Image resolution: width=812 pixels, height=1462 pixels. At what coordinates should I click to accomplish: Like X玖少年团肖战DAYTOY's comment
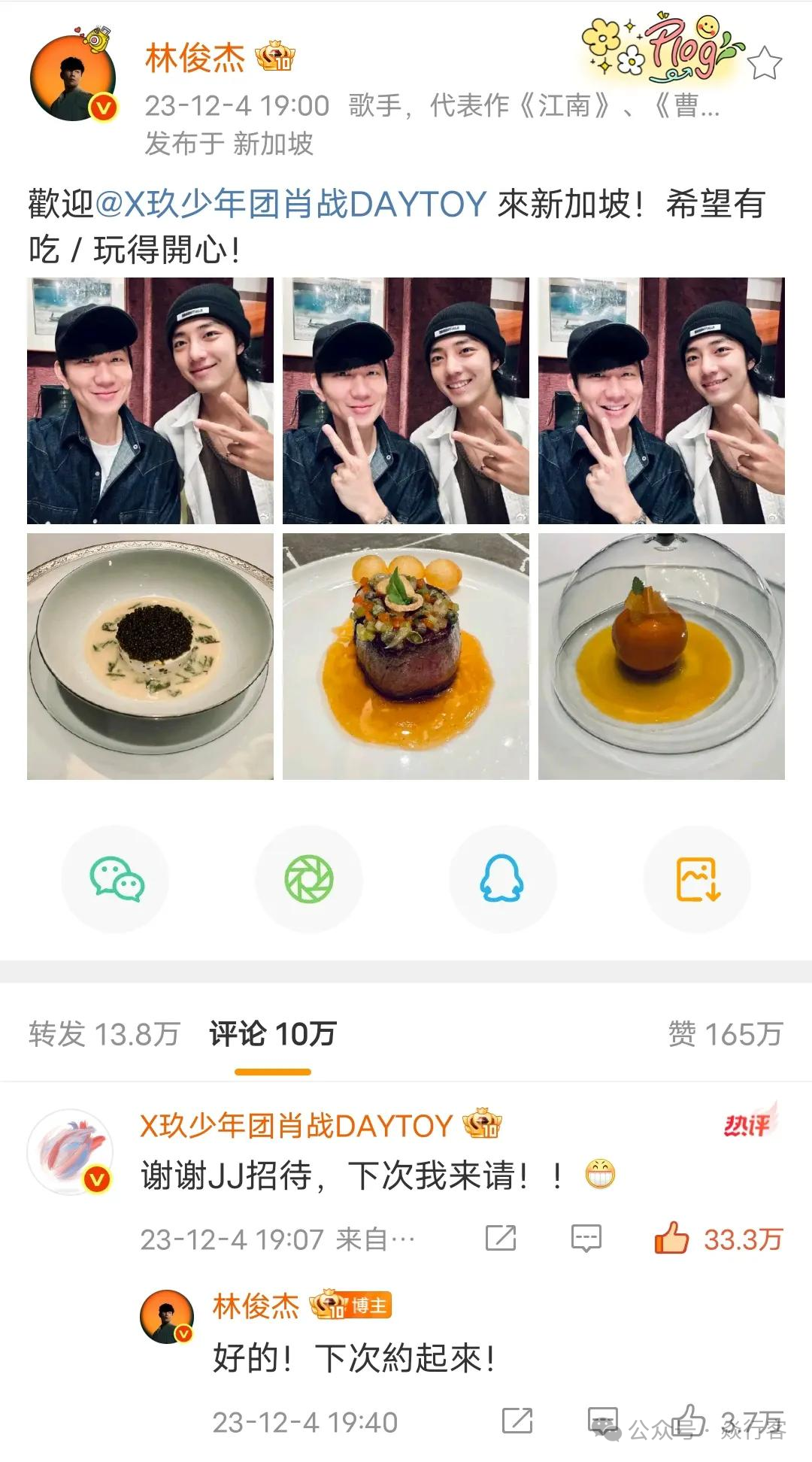coord(718,1239)
